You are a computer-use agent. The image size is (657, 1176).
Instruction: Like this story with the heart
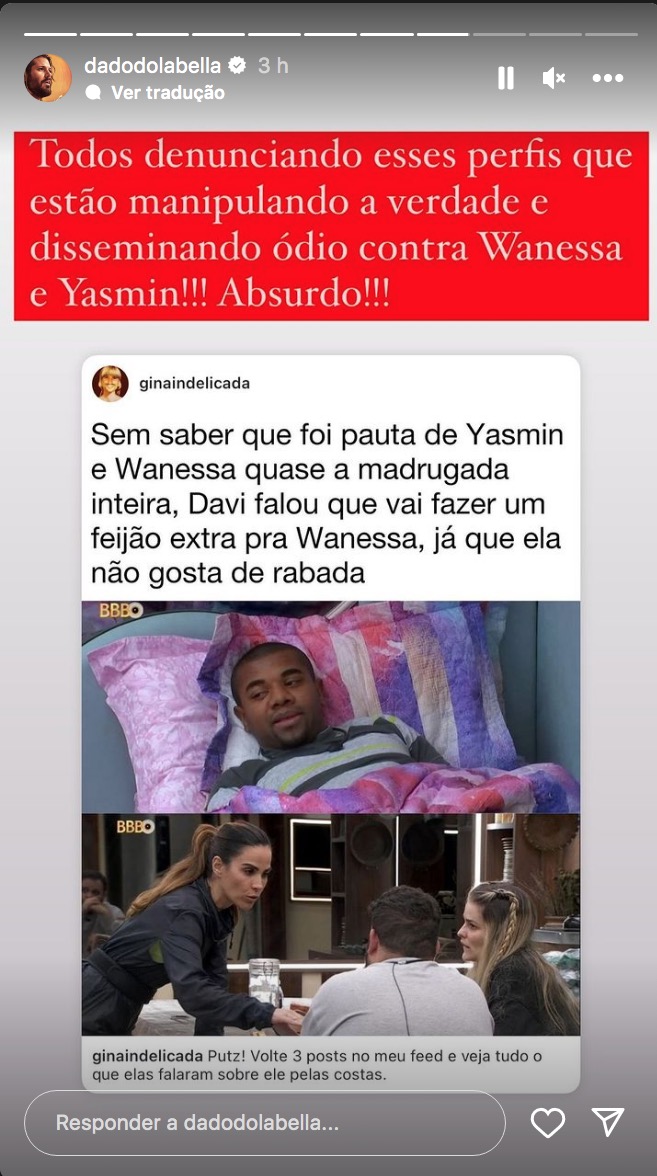pyautogui.click(x=548, y=1123)
